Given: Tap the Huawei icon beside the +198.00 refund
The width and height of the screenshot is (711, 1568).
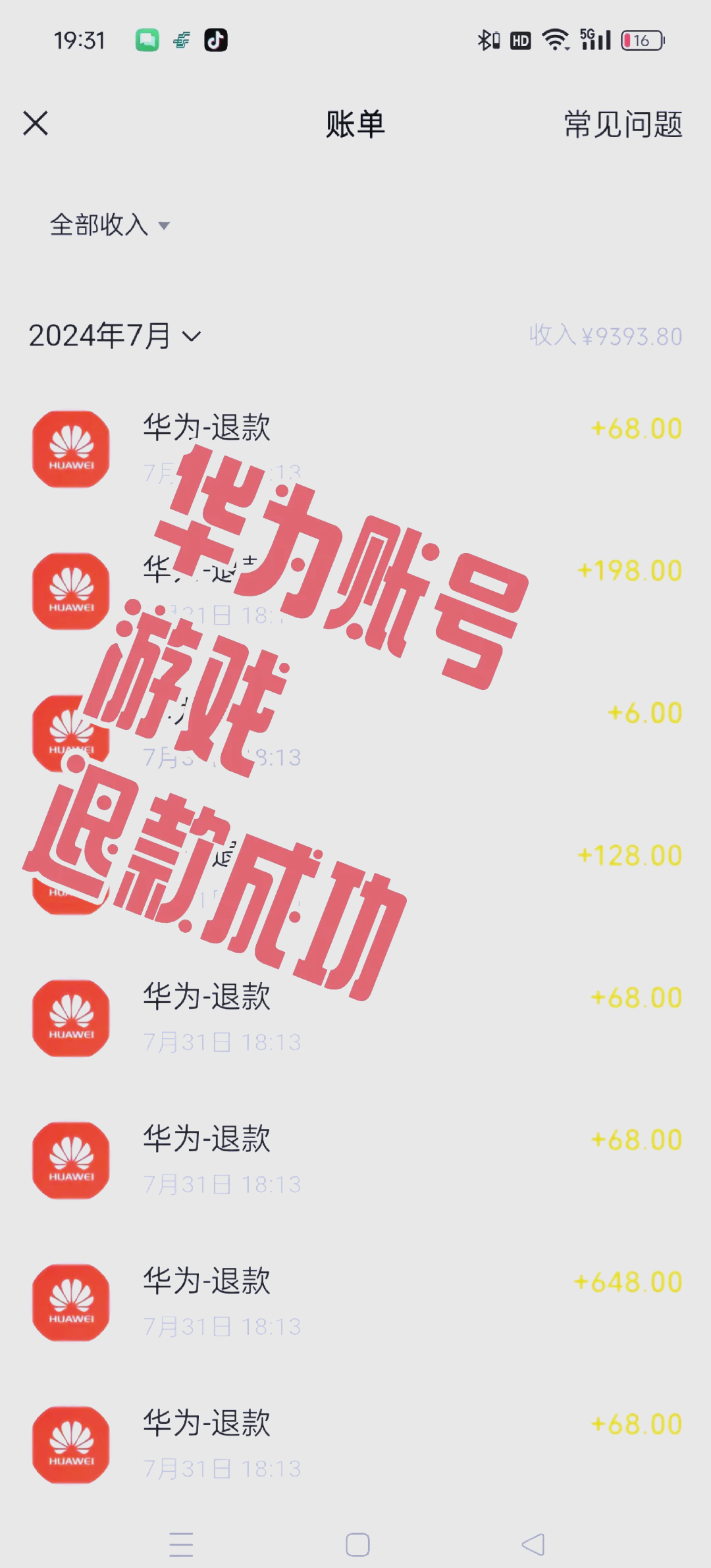Looking at the screenshot, I should click(70, 592).
